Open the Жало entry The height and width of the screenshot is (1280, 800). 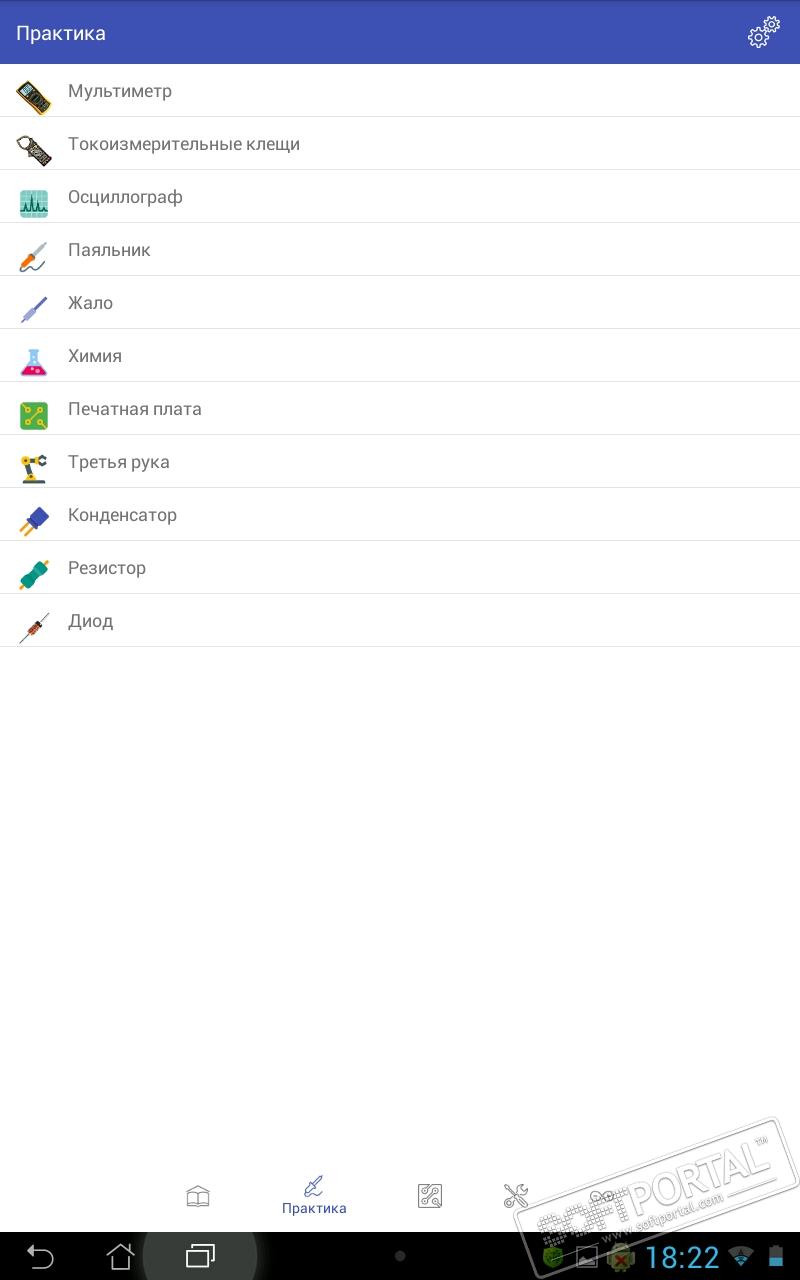pos(90,303)
